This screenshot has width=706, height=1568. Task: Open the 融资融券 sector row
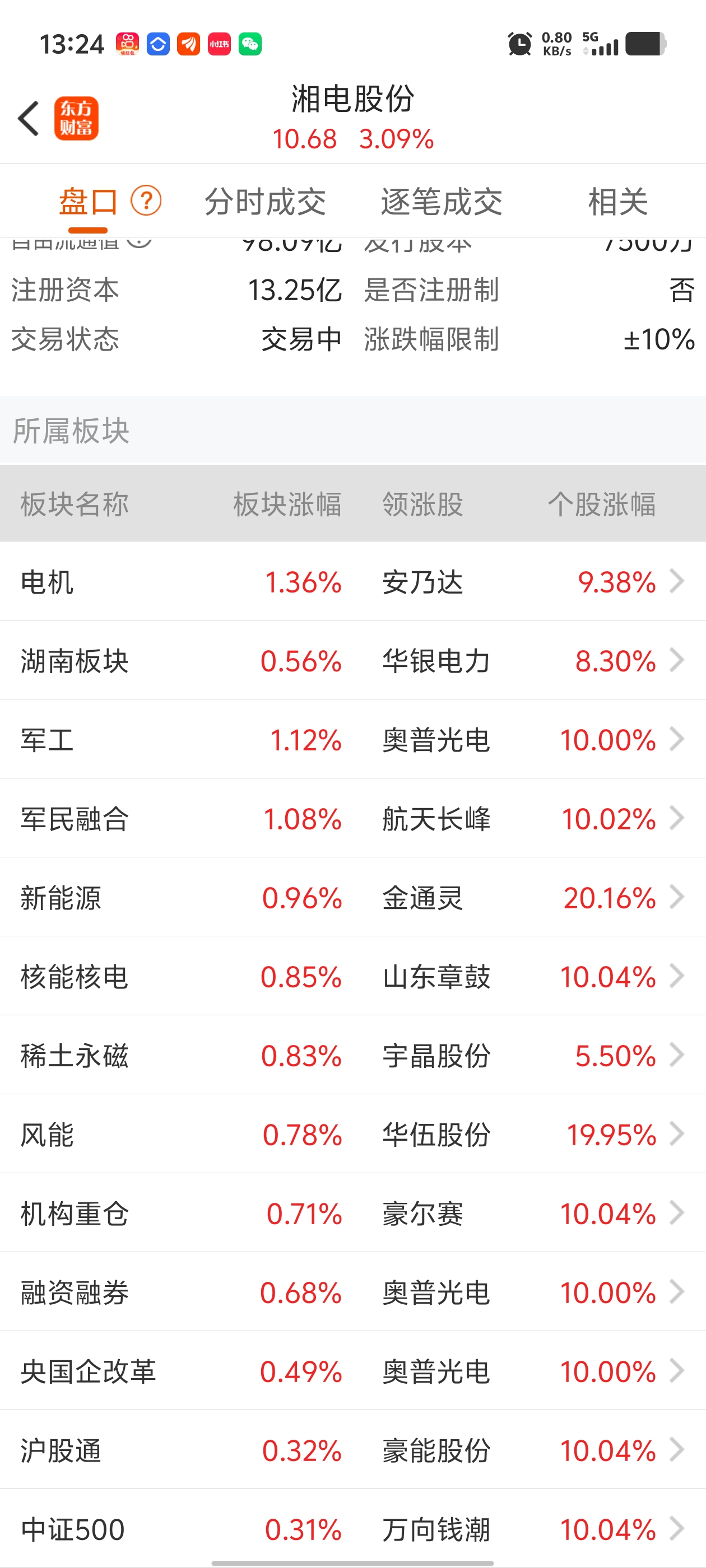(354, 1292)
